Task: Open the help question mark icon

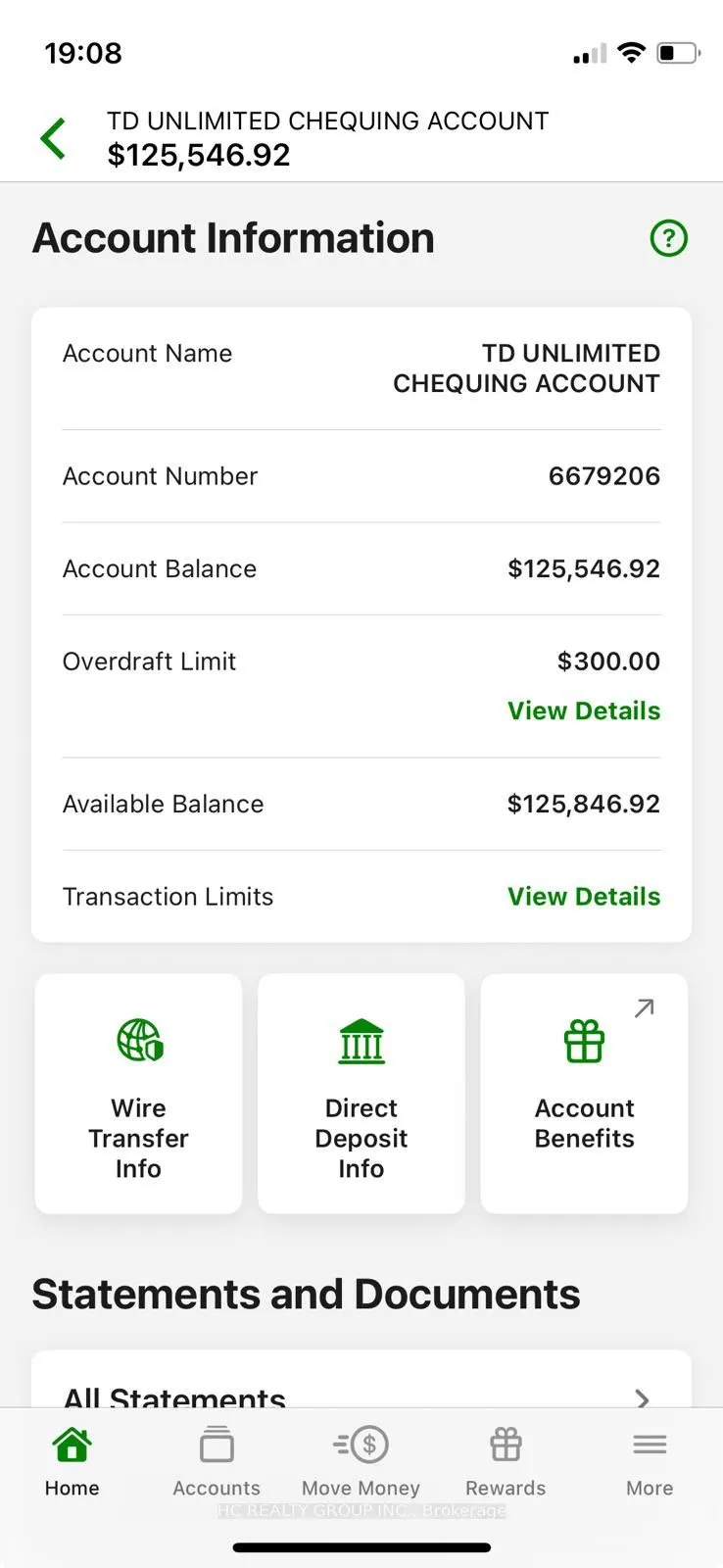Action: coord(669,238)
